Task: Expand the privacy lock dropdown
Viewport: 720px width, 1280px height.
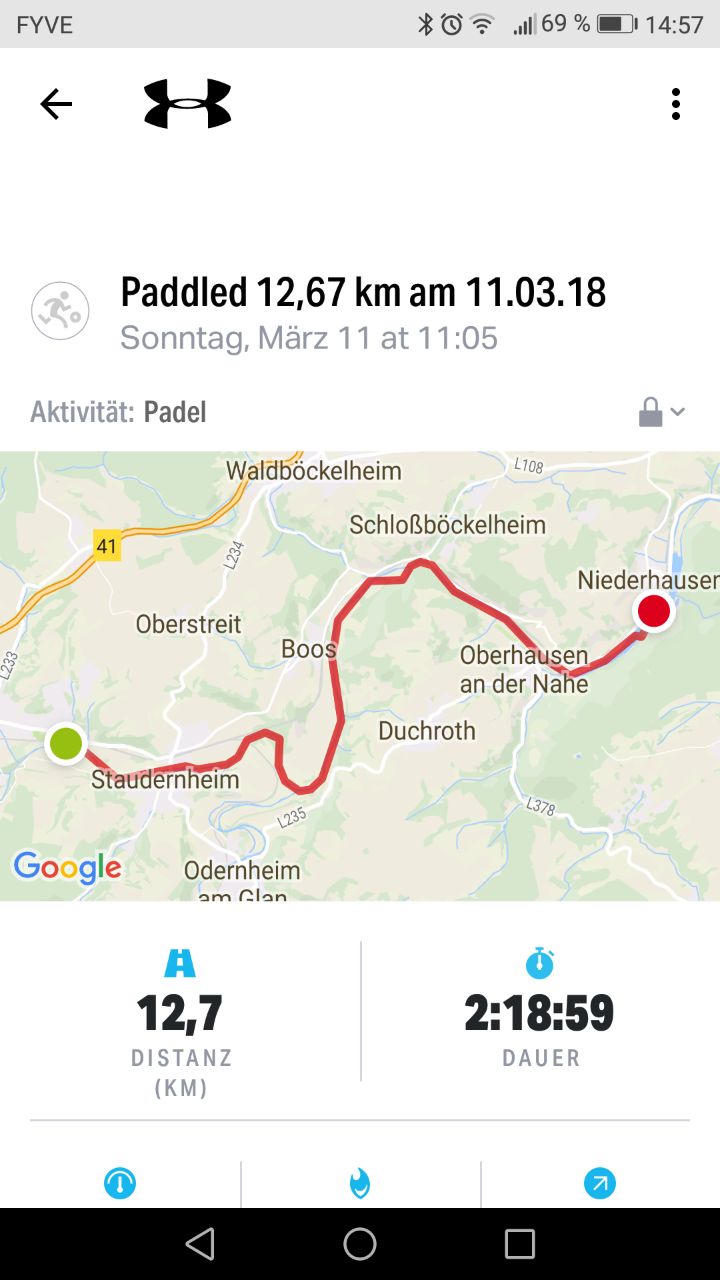Action: 662,412
